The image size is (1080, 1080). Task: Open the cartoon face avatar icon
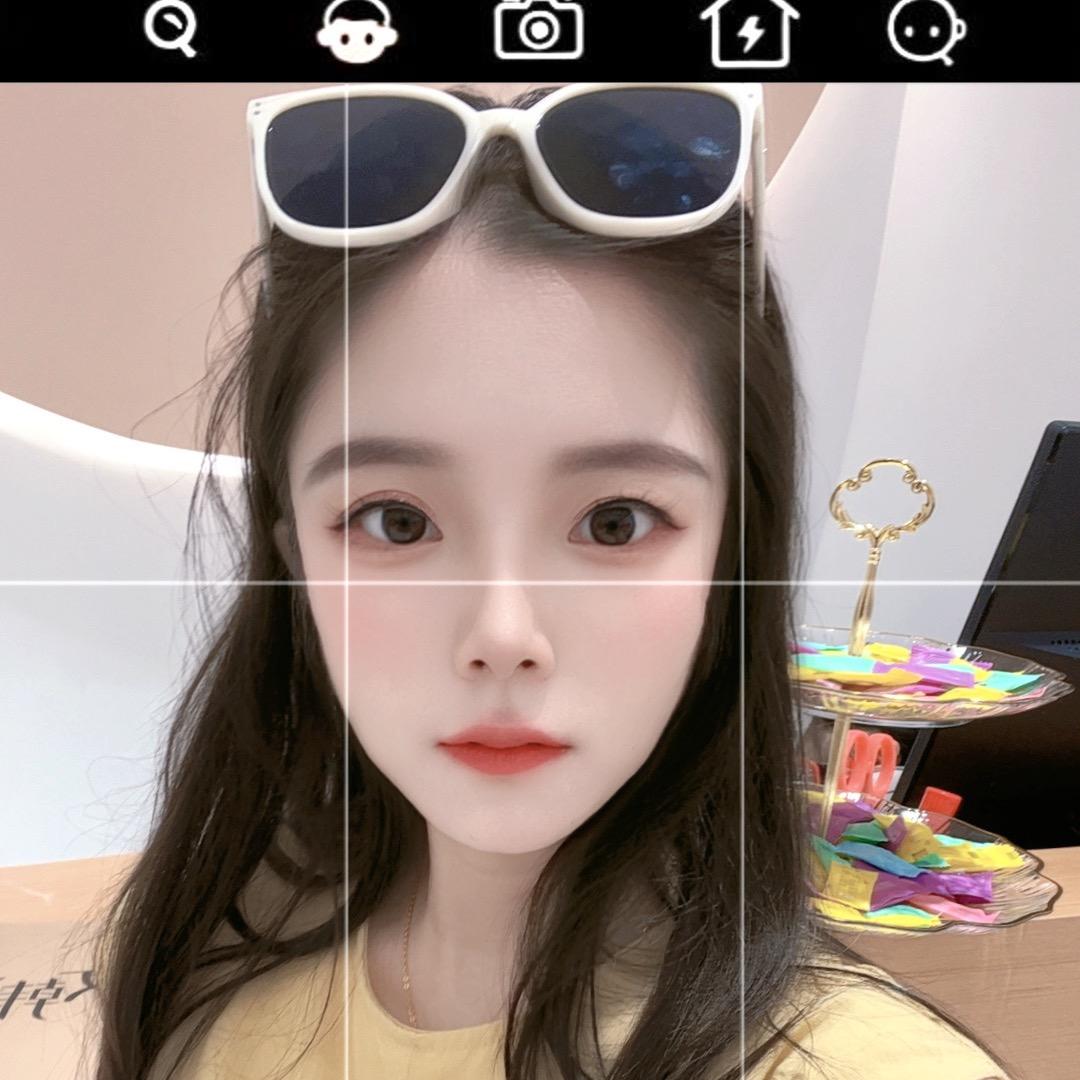click(x=357, y=32)
